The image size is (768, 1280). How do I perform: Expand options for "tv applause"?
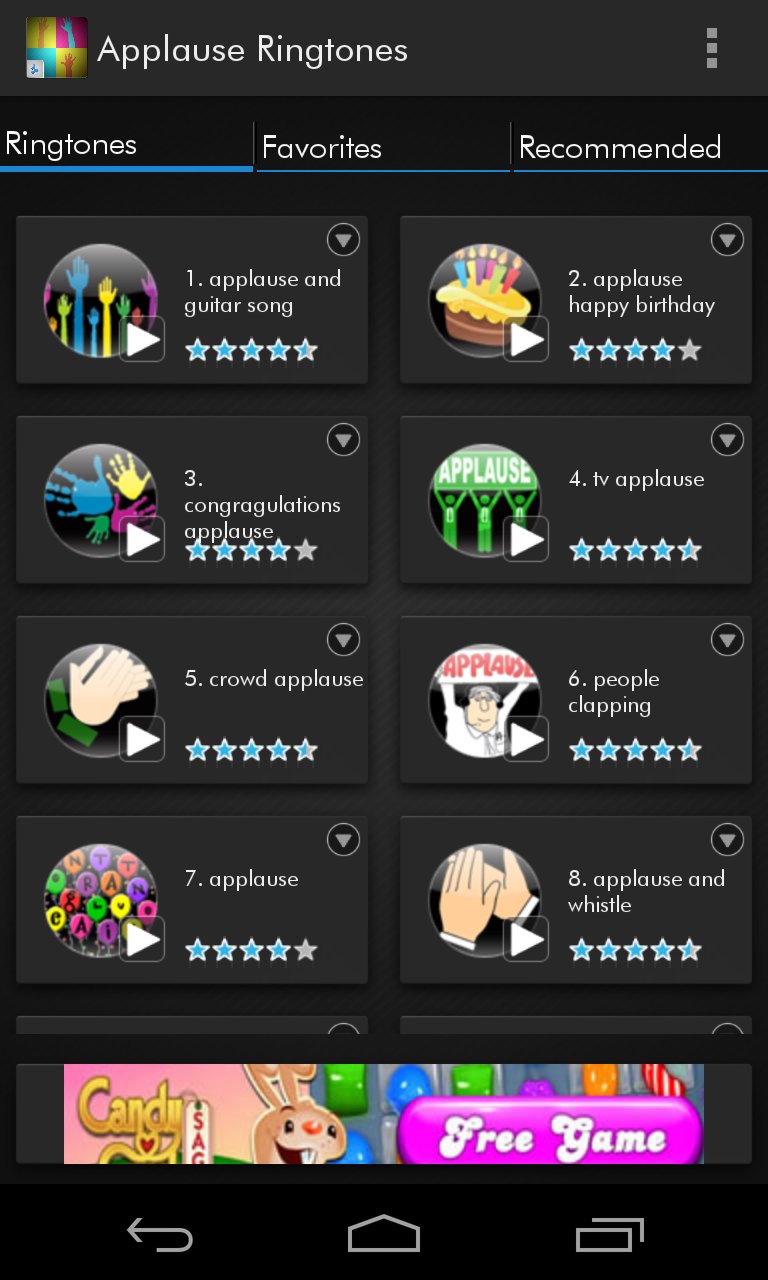(x=727, y=440)
